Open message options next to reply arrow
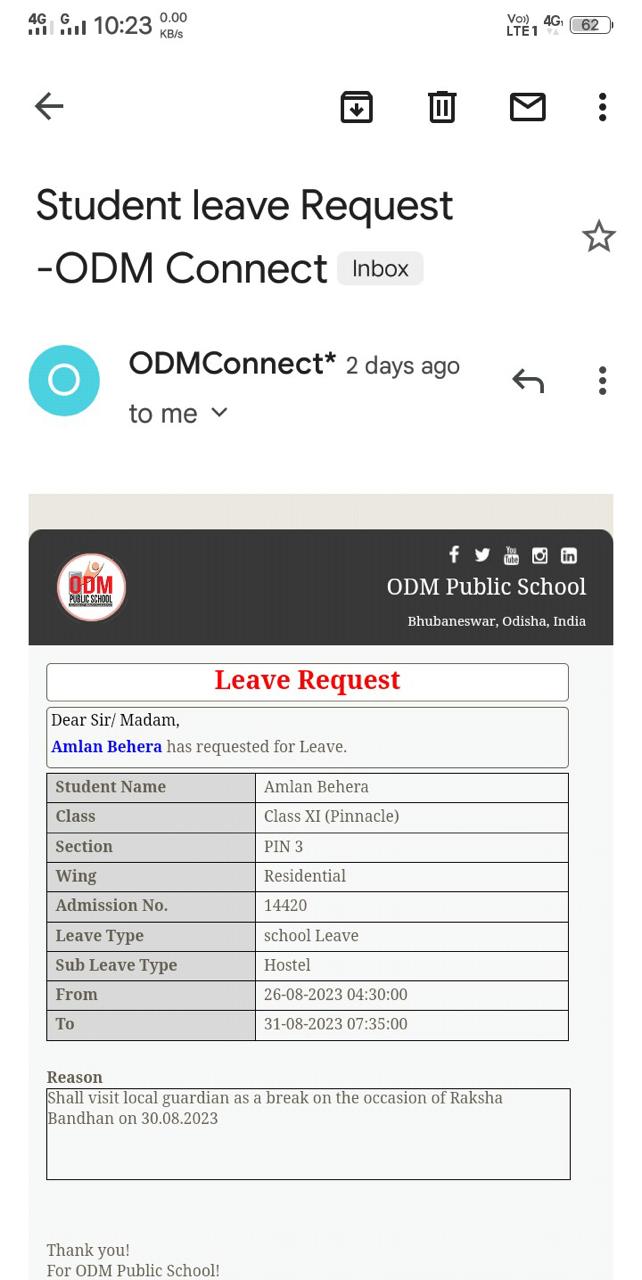Image resolution: width=642 pixels, height=1280 pixels. pos(602,380)
